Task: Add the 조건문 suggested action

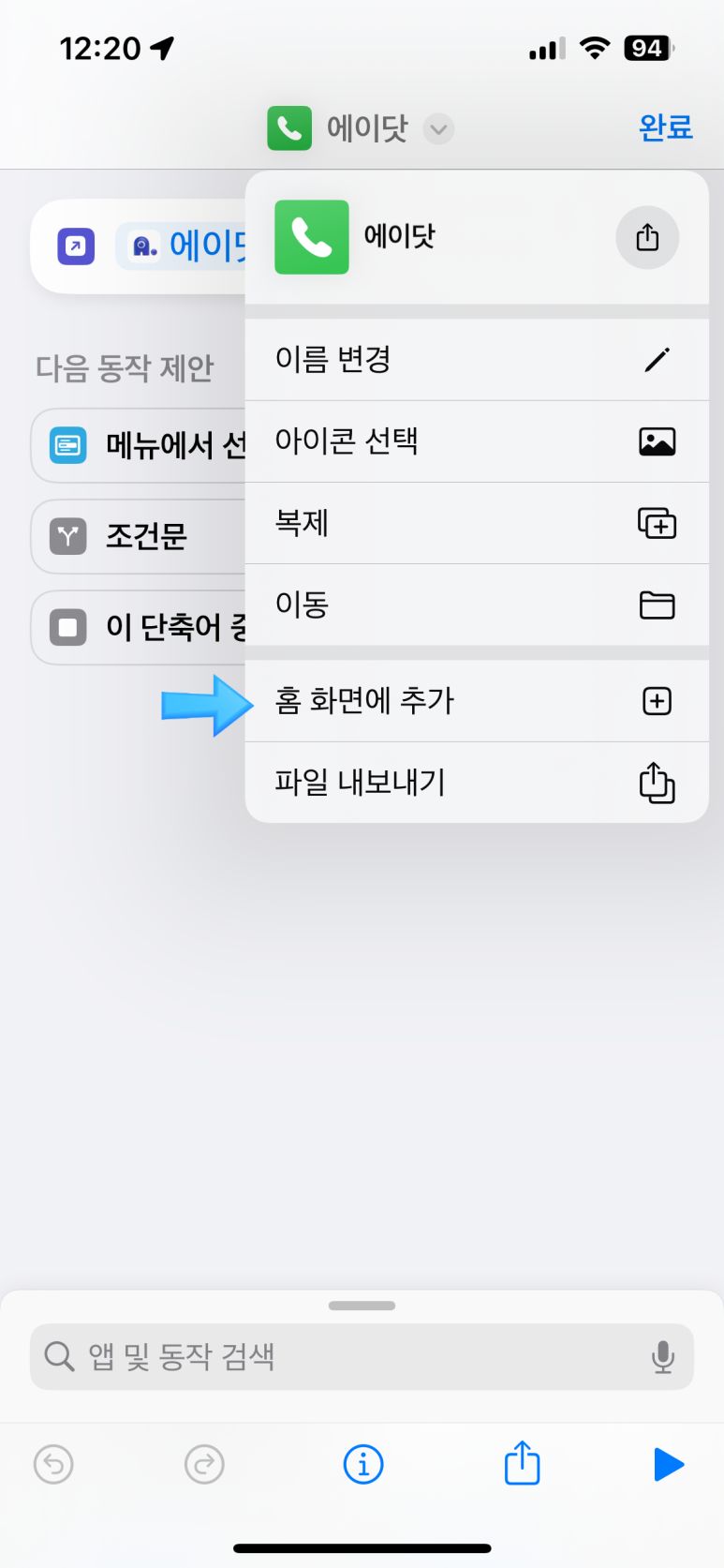Action: pos(139,536)
